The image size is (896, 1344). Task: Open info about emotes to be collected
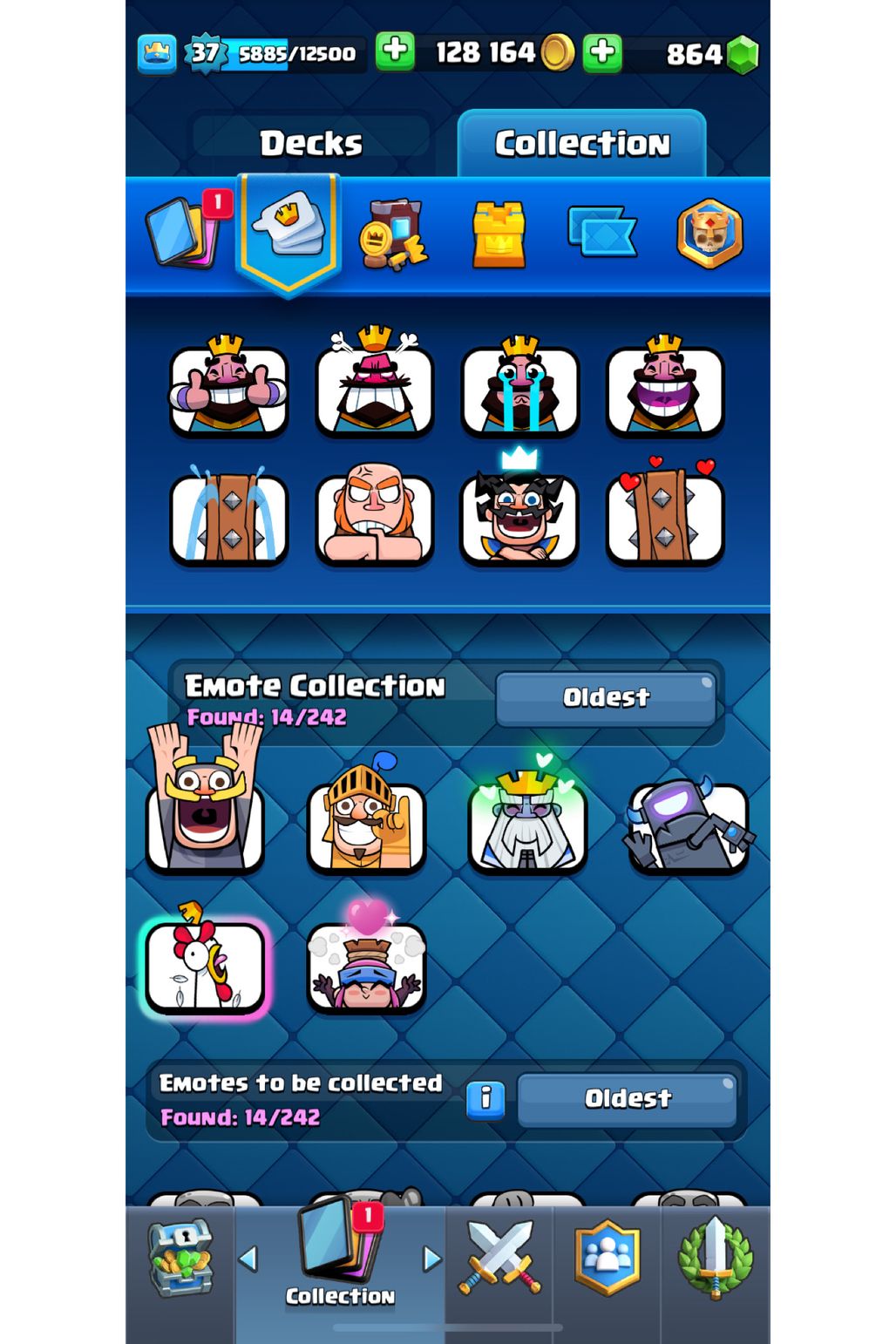(x=485, y=1098)
